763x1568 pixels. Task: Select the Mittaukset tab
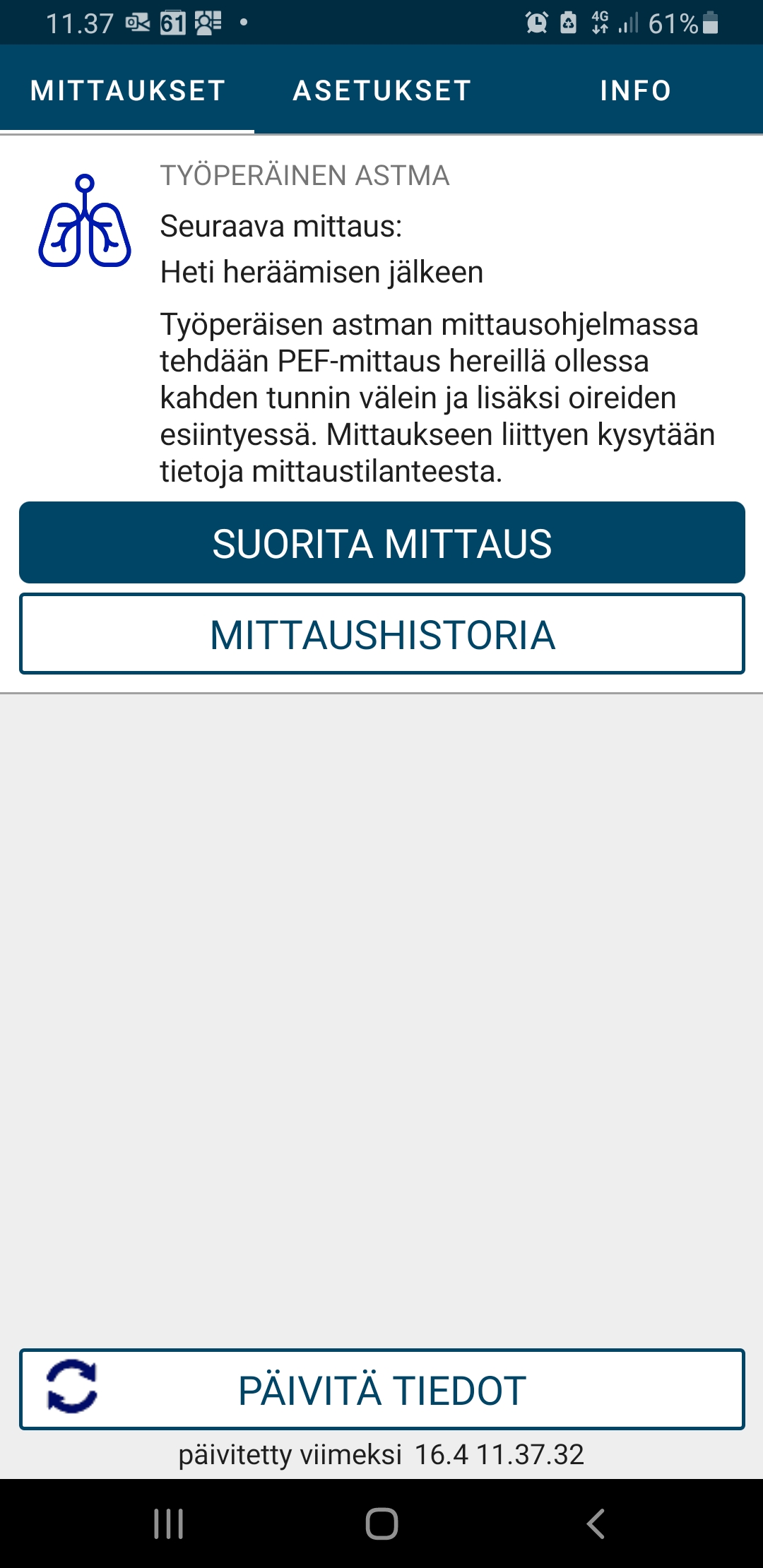pos(127,90)
